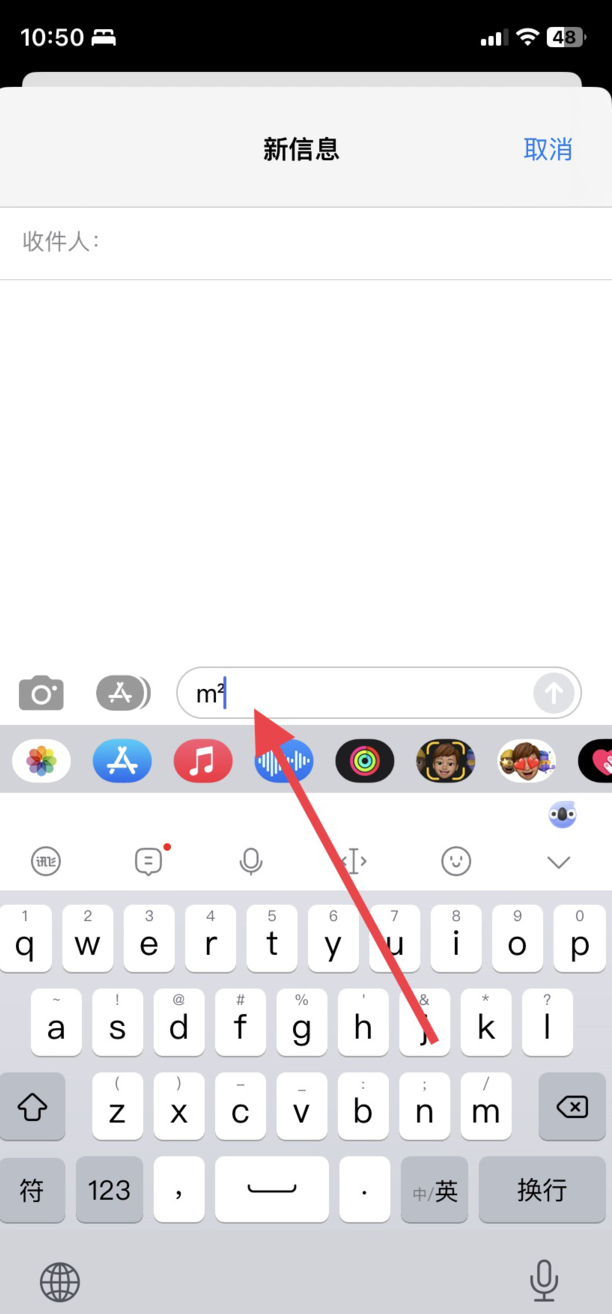The width and height of the screenshot is (612, 1314).
Task: Open the Photos app in the iMessage strip
Action: [41, 762]
